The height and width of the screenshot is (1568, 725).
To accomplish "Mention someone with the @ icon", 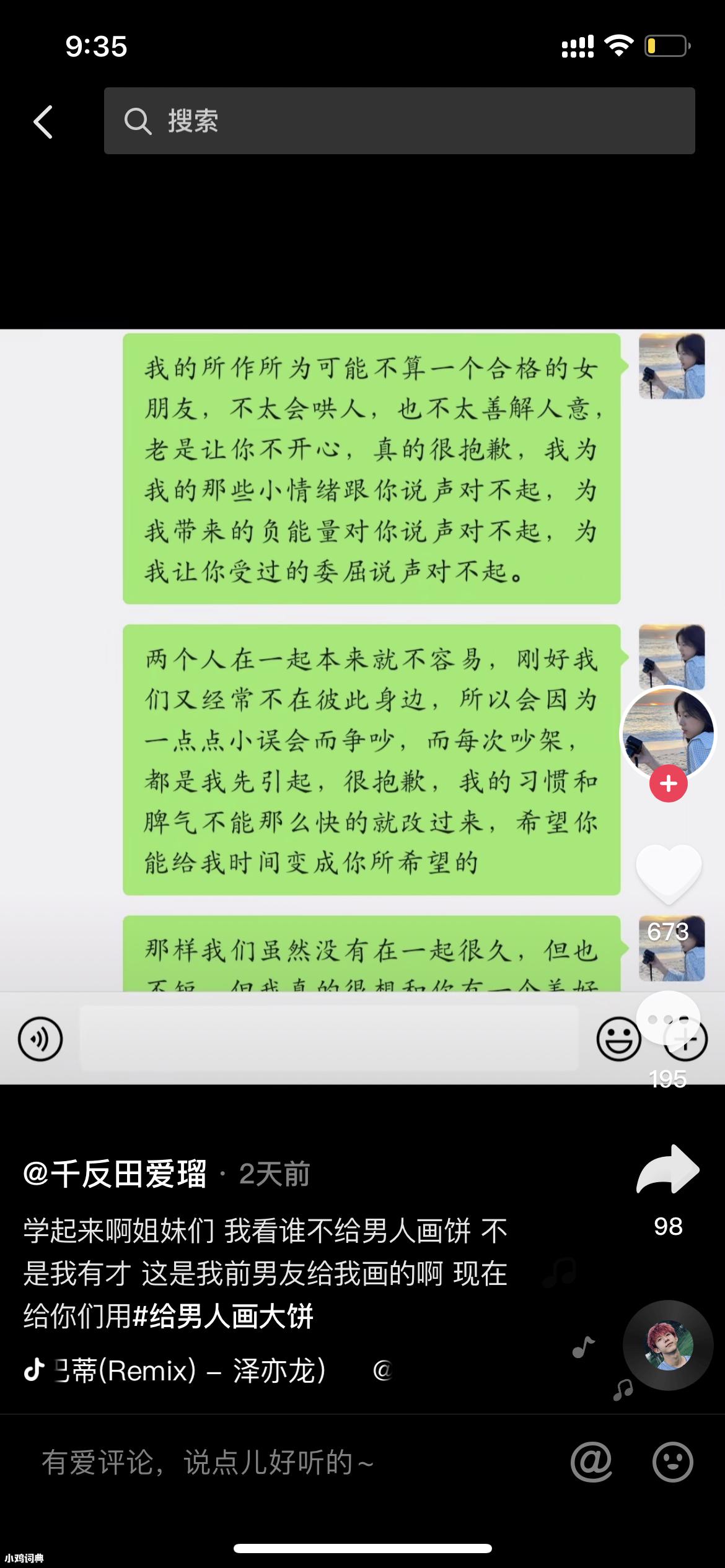I will click(x=591, y=1463).
